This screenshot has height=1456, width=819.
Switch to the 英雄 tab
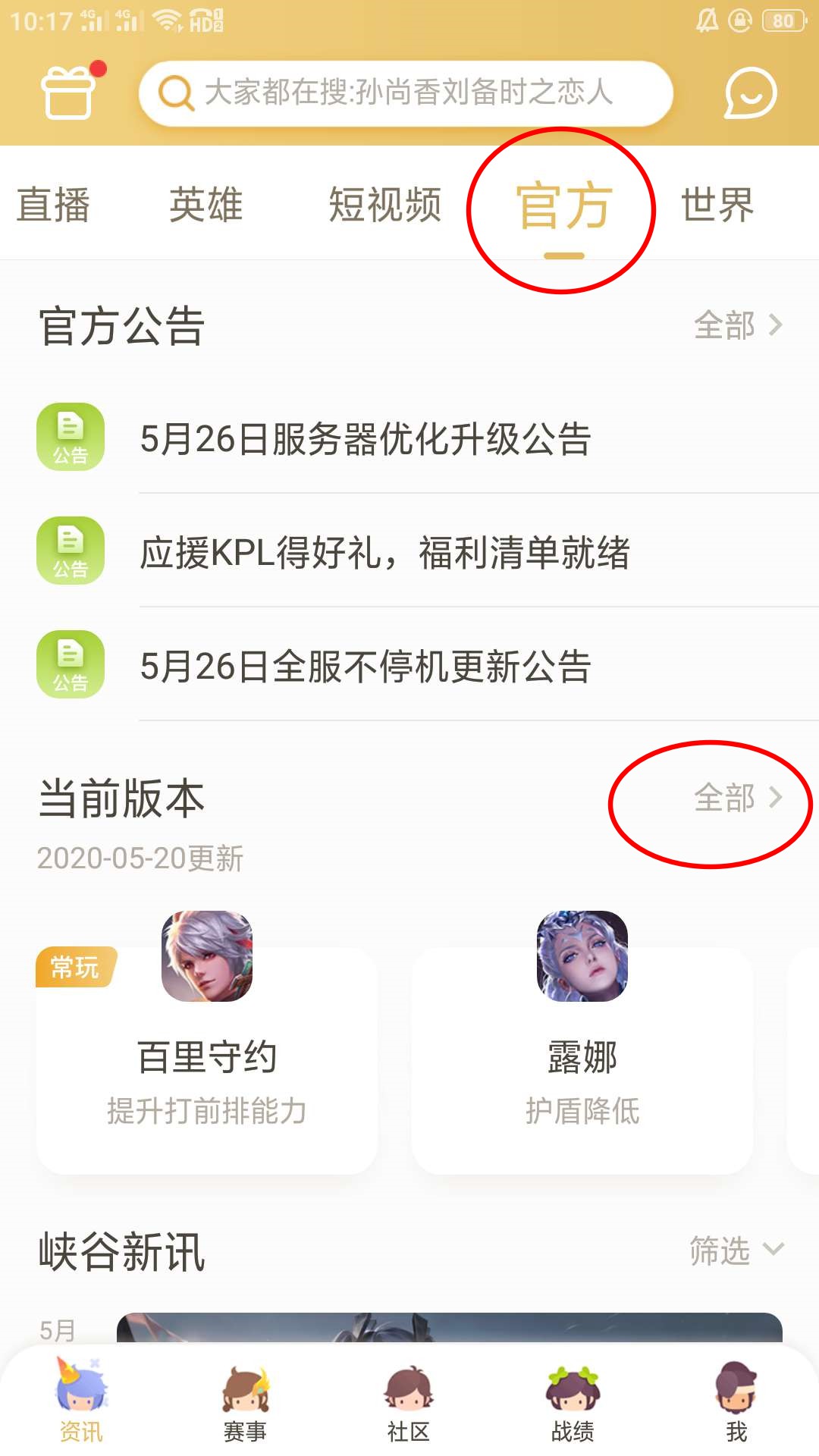click(206, 205)
